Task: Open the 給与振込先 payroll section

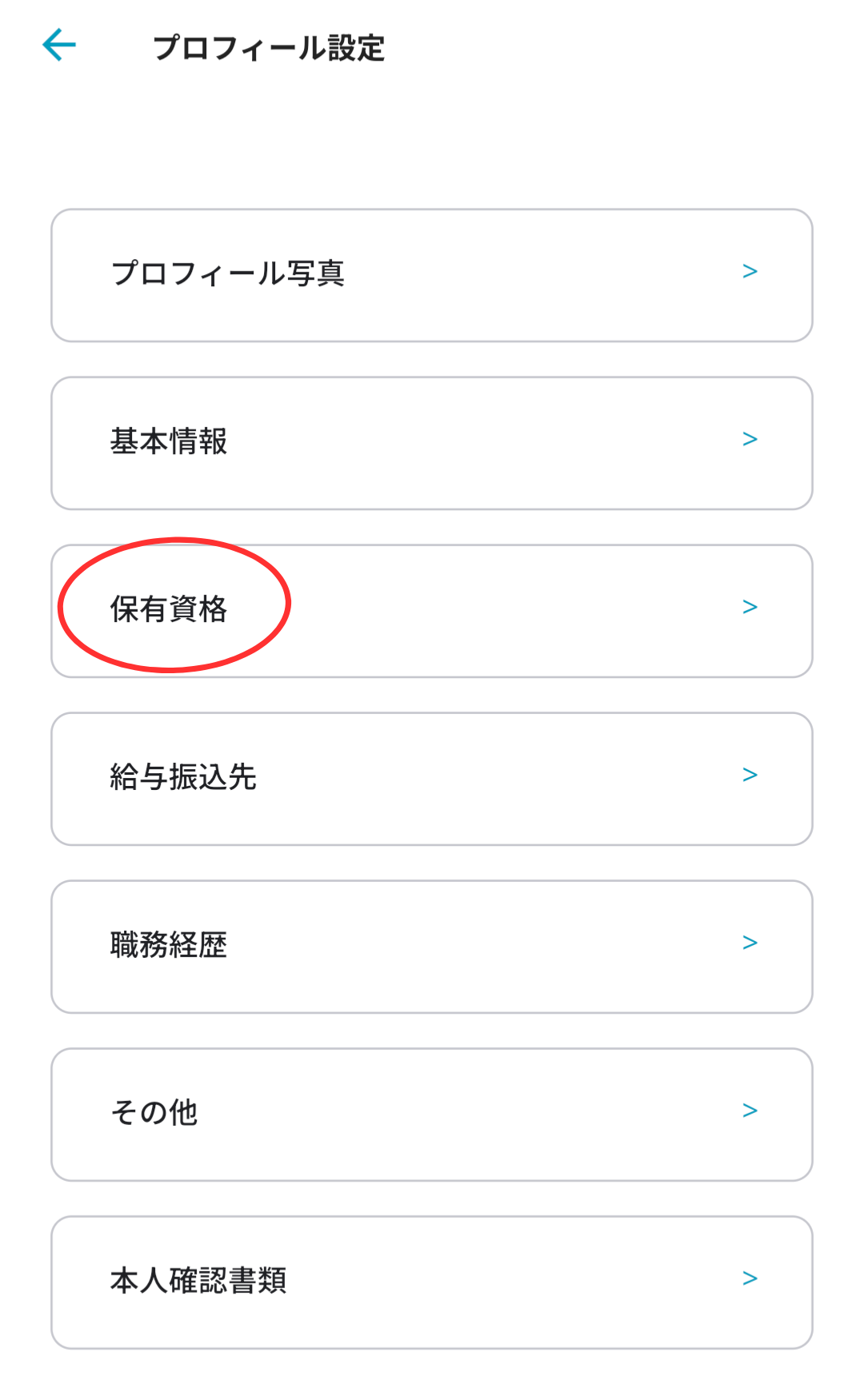Action: [x=432, y=777]
